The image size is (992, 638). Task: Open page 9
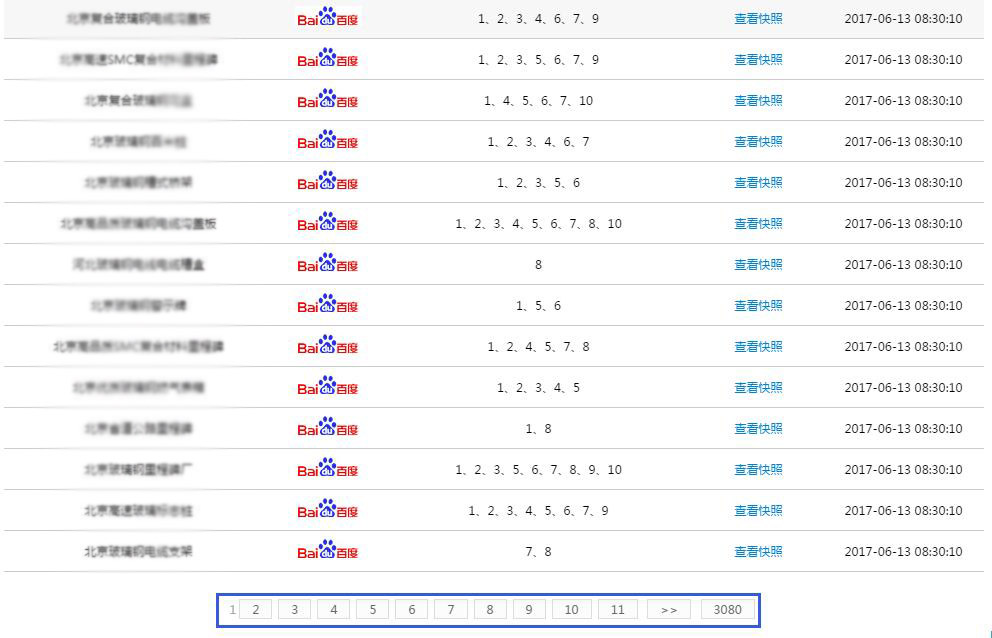coord(529,610)
